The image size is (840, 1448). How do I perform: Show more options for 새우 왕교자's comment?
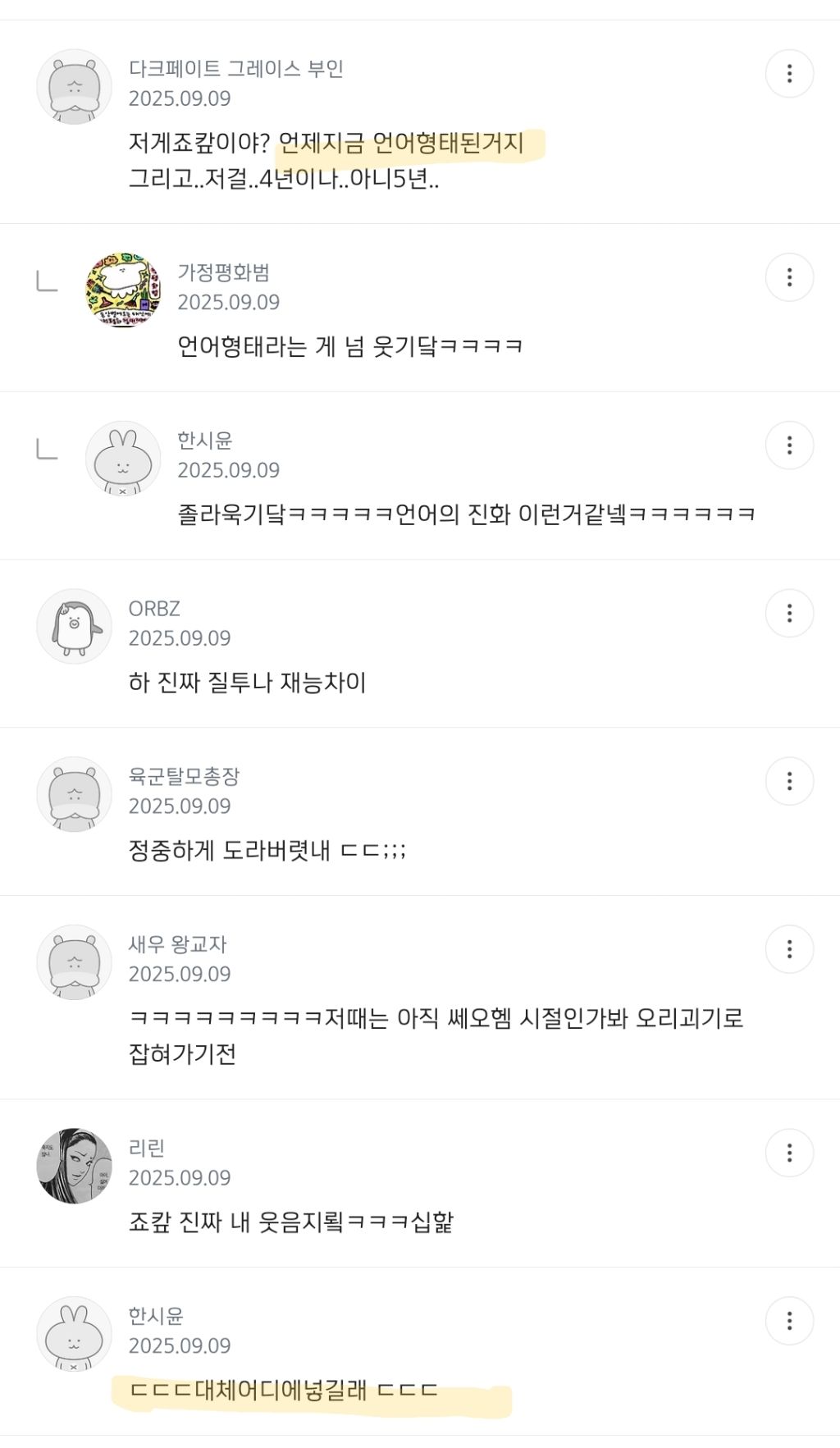(789, 949)
